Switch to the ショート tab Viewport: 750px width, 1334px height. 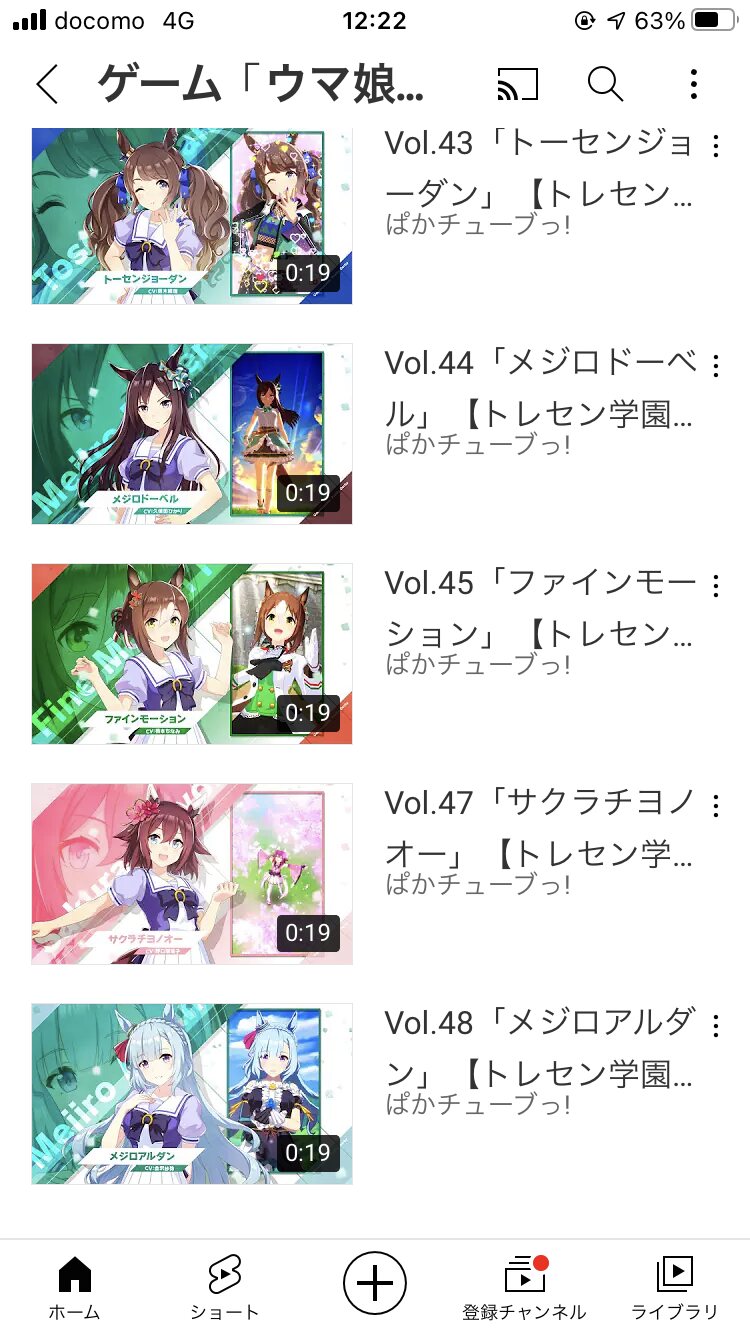click(224, 1288)
